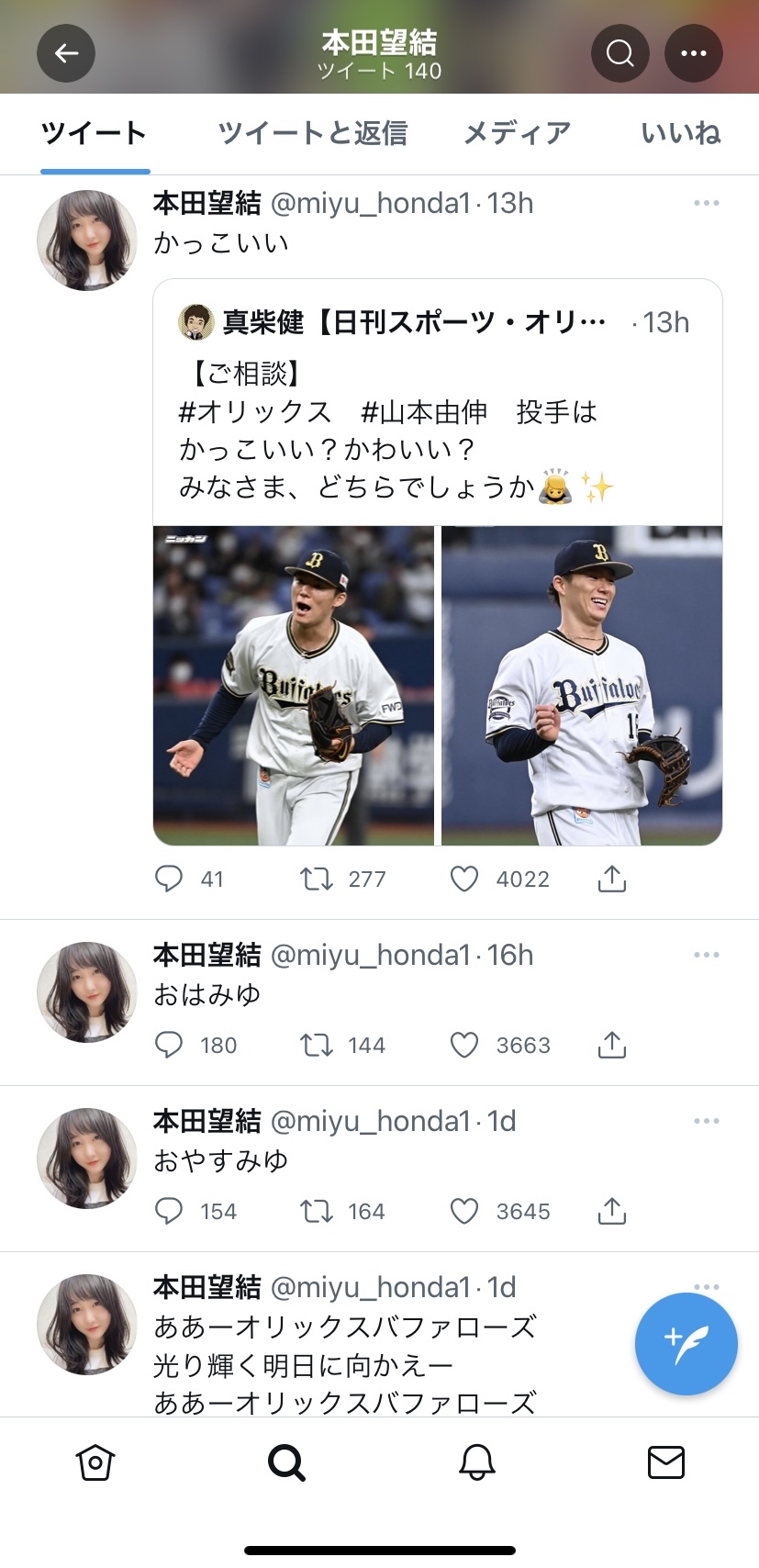Switch to the いいね tab

[680, 134]
